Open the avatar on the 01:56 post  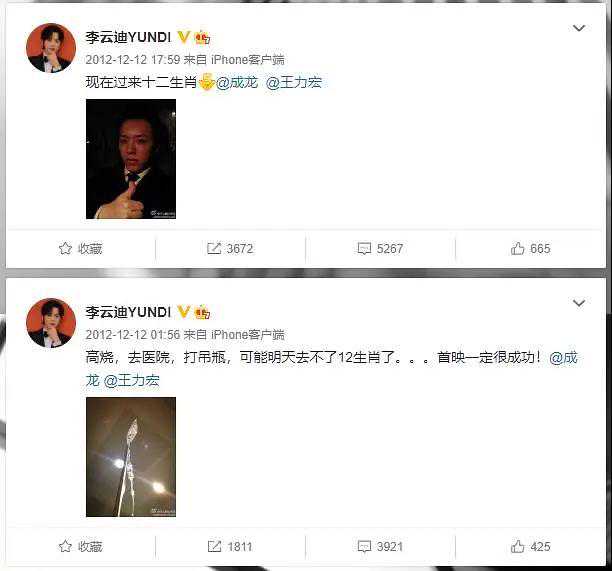coord(50,322)
